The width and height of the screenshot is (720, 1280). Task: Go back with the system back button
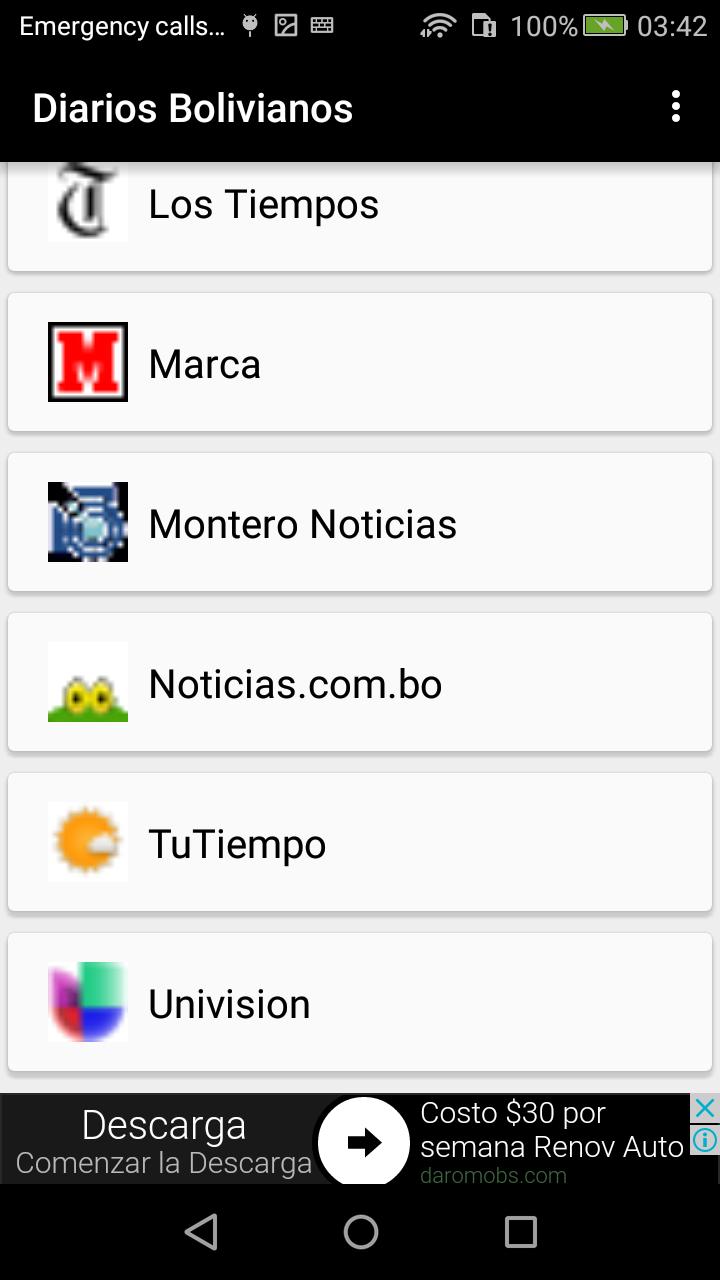click(x=201, y=1232)
